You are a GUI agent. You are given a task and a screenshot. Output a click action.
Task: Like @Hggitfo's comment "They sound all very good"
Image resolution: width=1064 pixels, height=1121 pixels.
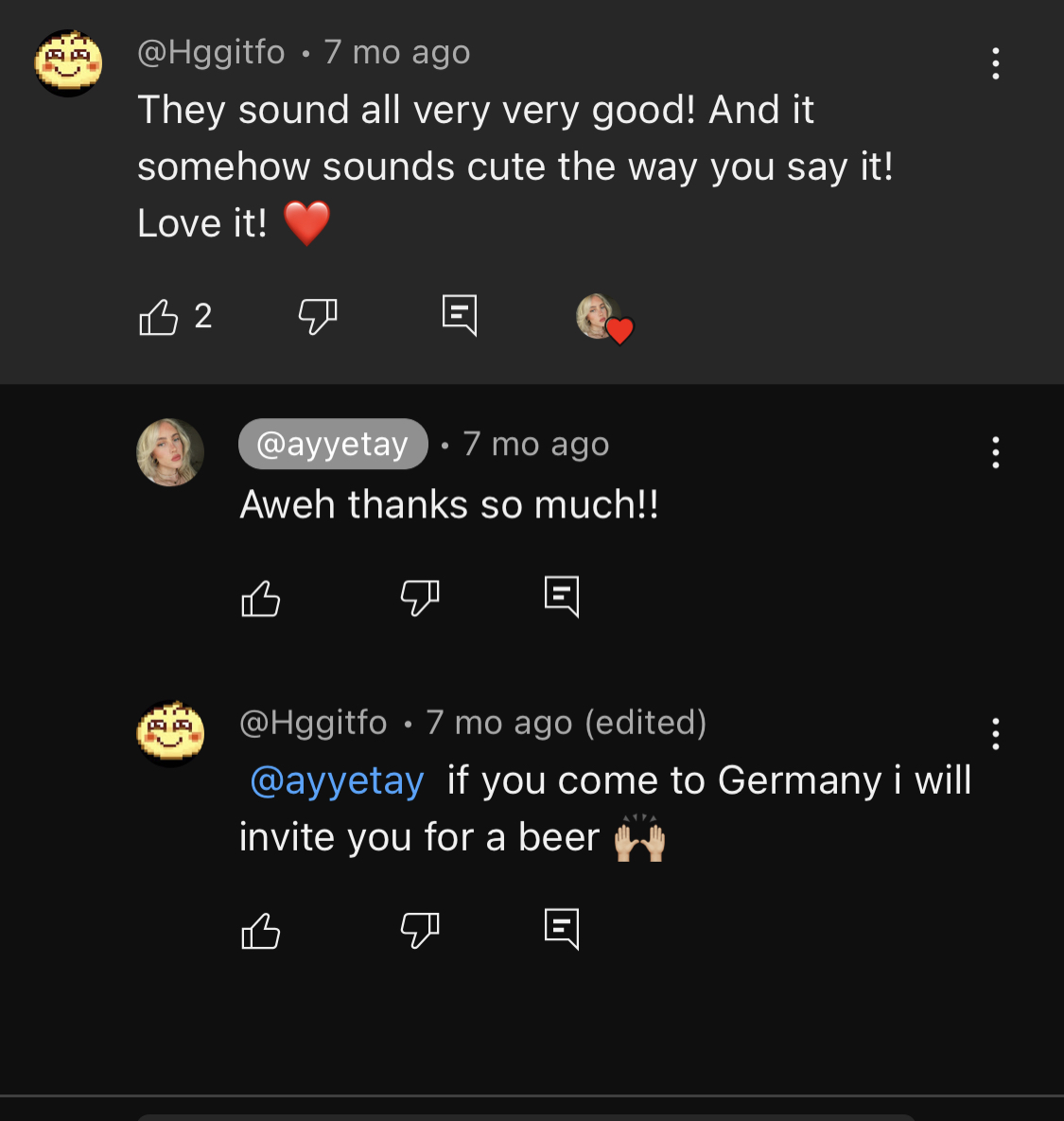(159, 317)
